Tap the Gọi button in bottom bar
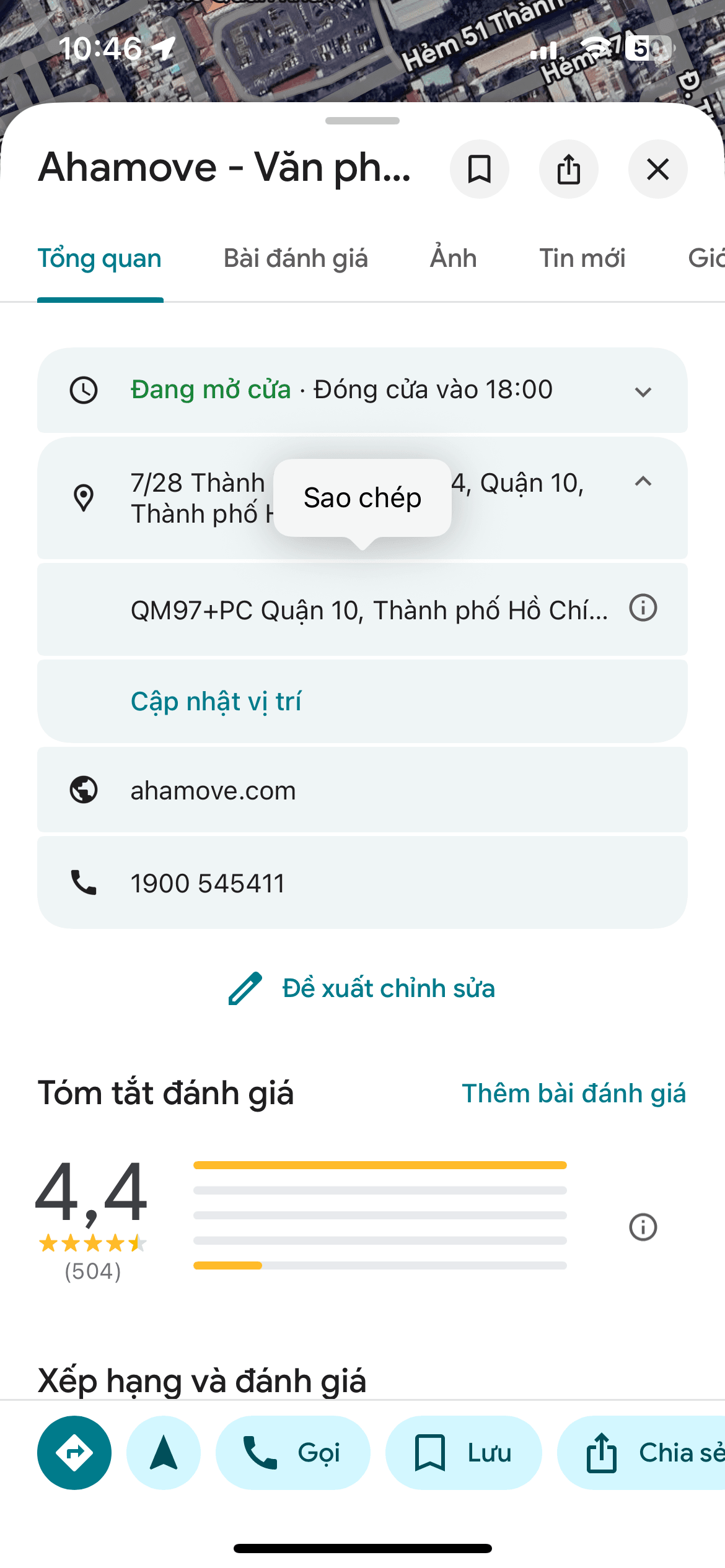 point(292,1453)
